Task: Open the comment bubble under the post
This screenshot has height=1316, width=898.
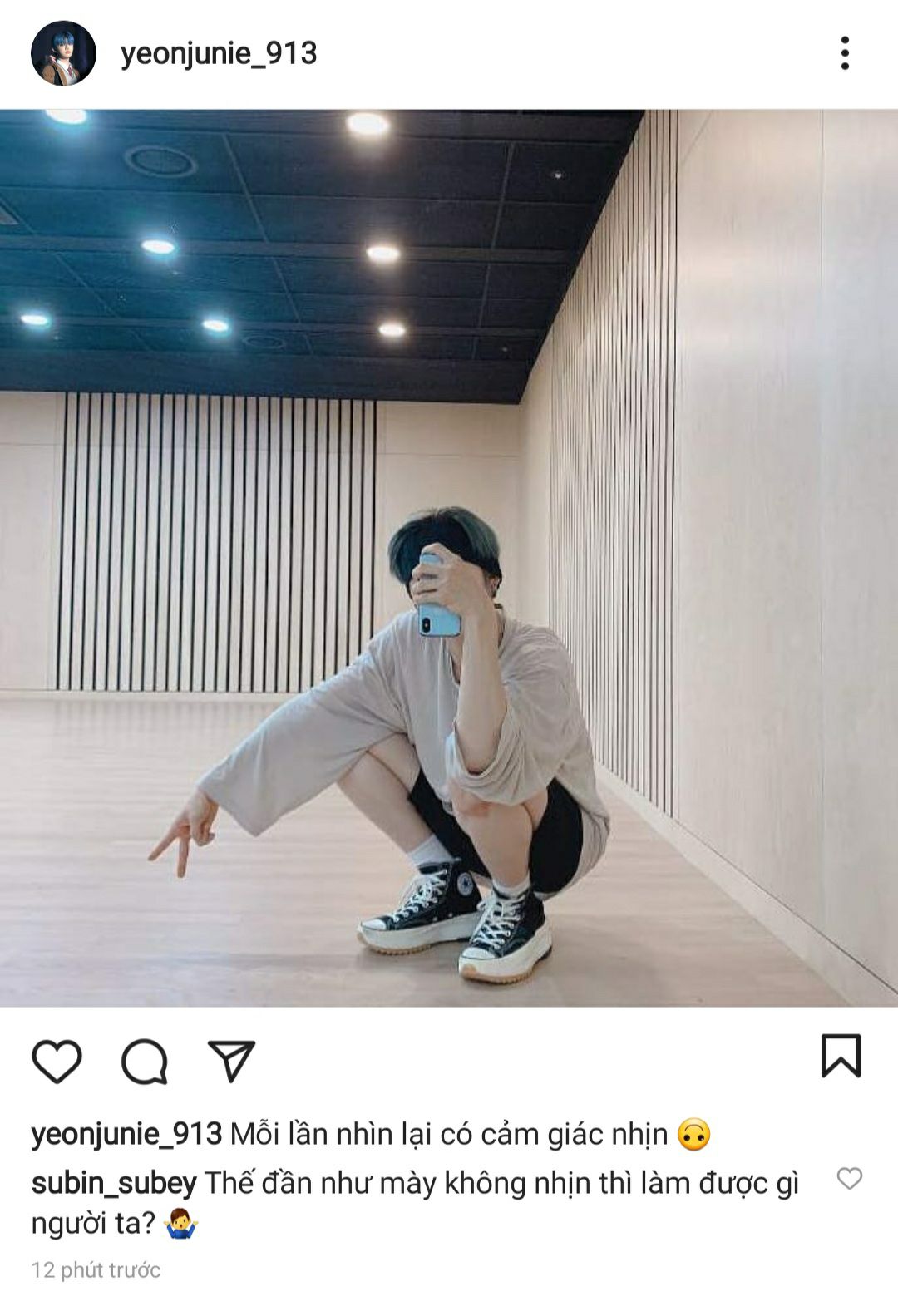Action: 145,1061
